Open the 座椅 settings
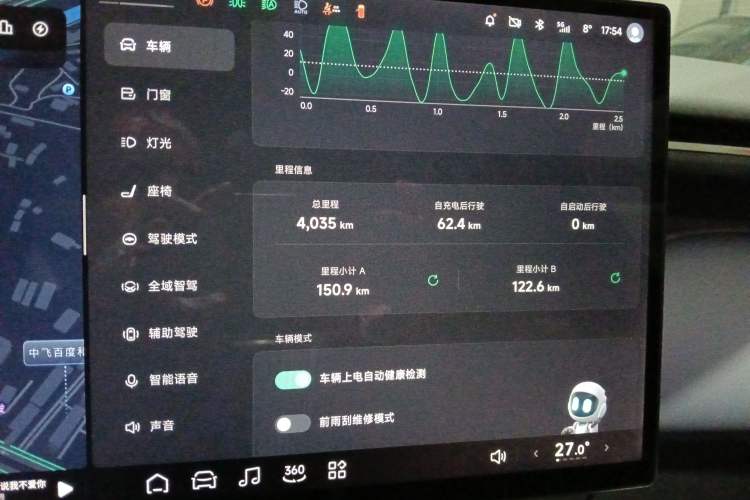The height and width of the screenshot is (500, 750). click(148, 191)
